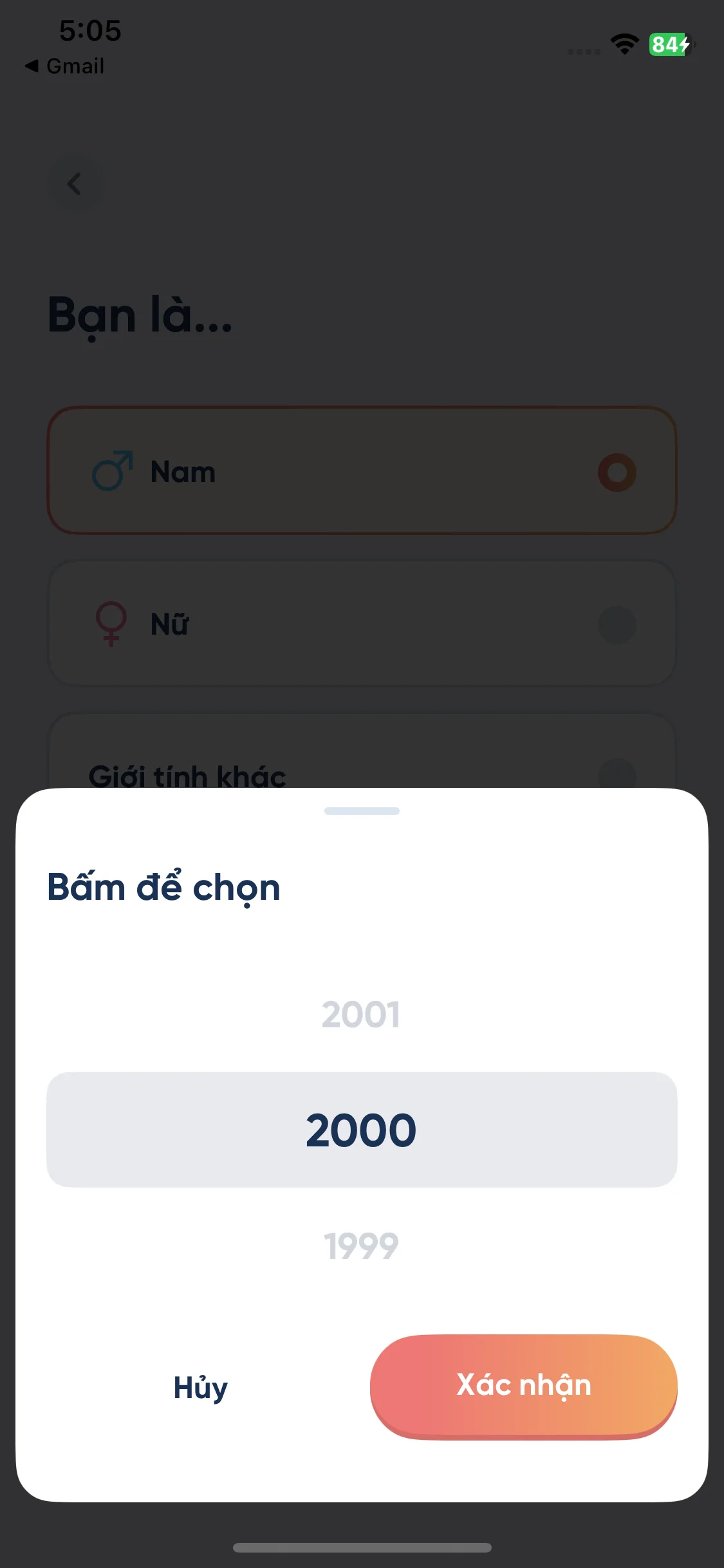This screenshot has height=1568, width=724.
Task: Confirm the year with Xác nhận
Action: point(523,1385)
